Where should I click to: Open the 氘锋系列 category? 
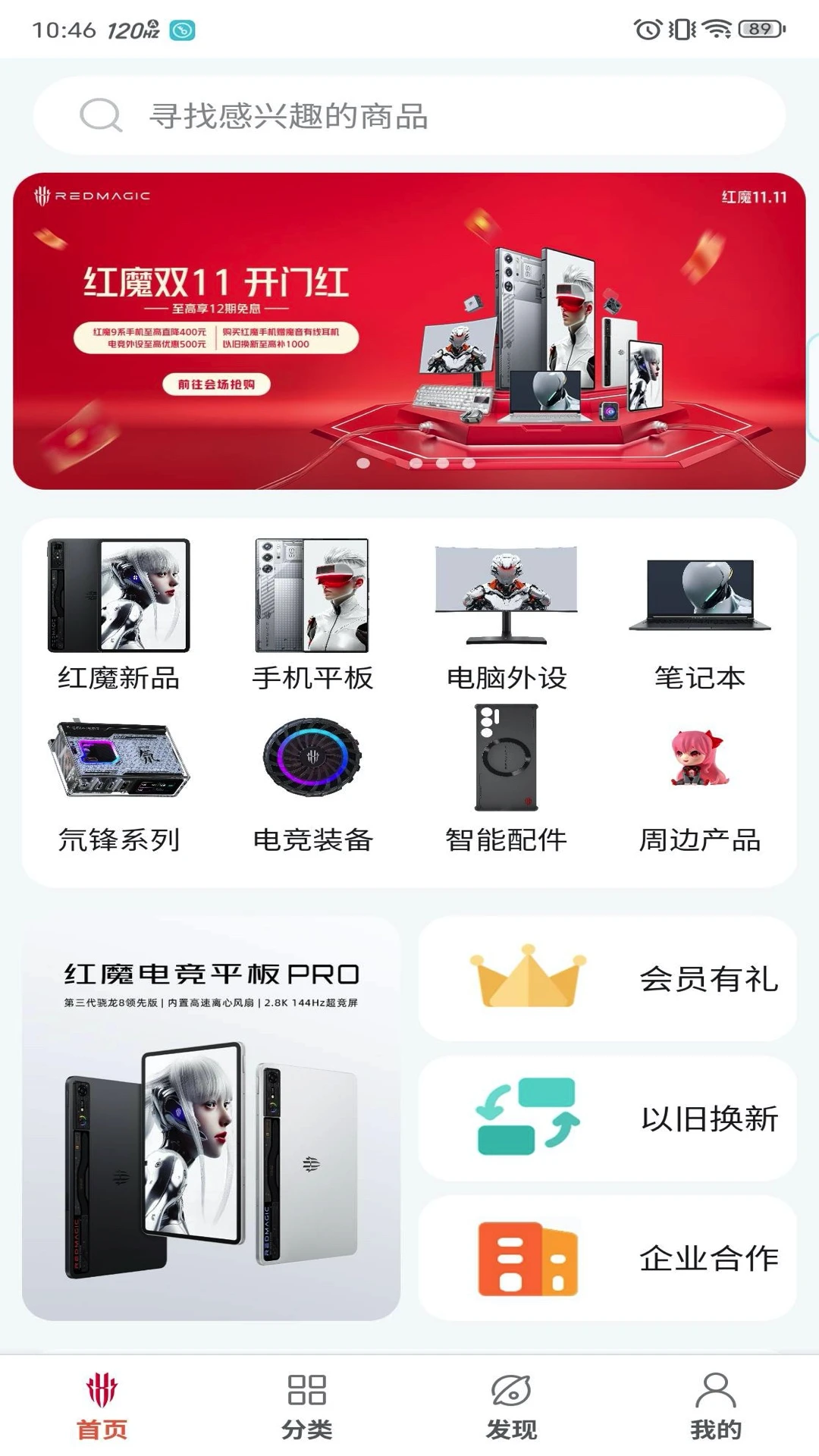[x=118, y=780]
